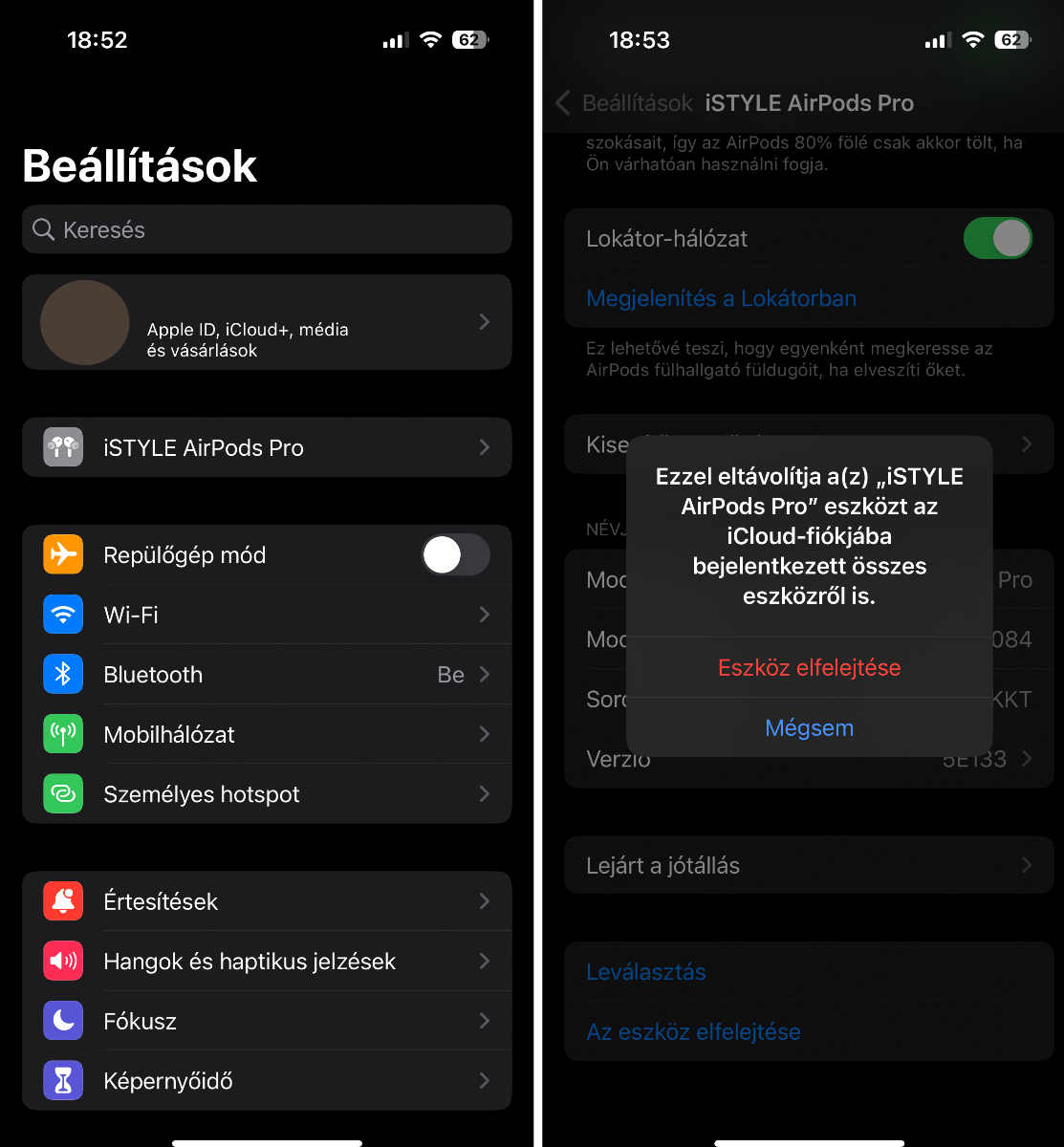Open the Apple ID, iCloud+ account row
Image resolution: width=1064 pixels, height=1147 pixels.
pyautogui.click(x=266, y=322)
